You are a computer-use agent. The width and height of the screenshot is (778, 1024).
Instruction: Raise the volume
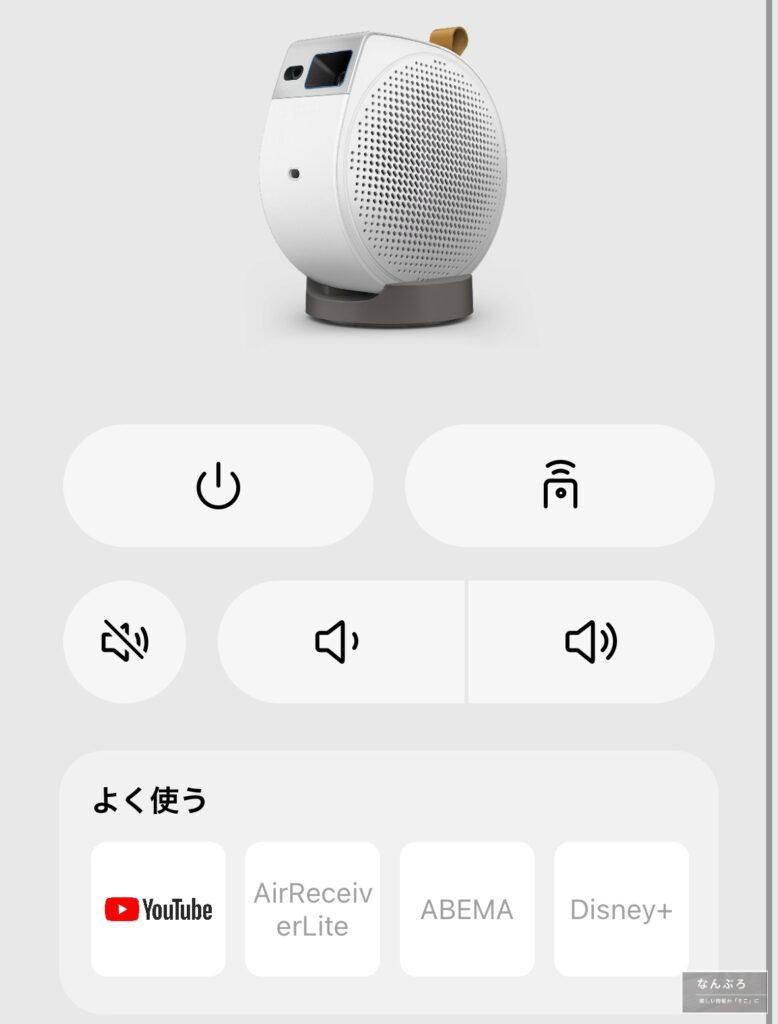(591, 642)
